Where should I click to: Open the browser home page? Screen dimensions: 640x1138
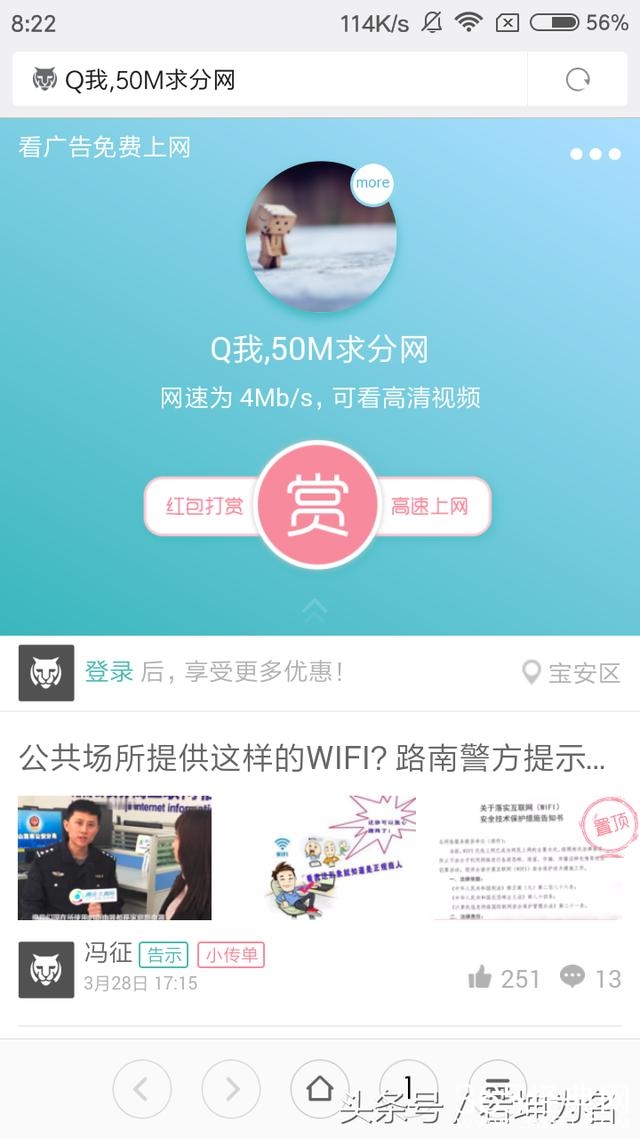[319, 1088]
